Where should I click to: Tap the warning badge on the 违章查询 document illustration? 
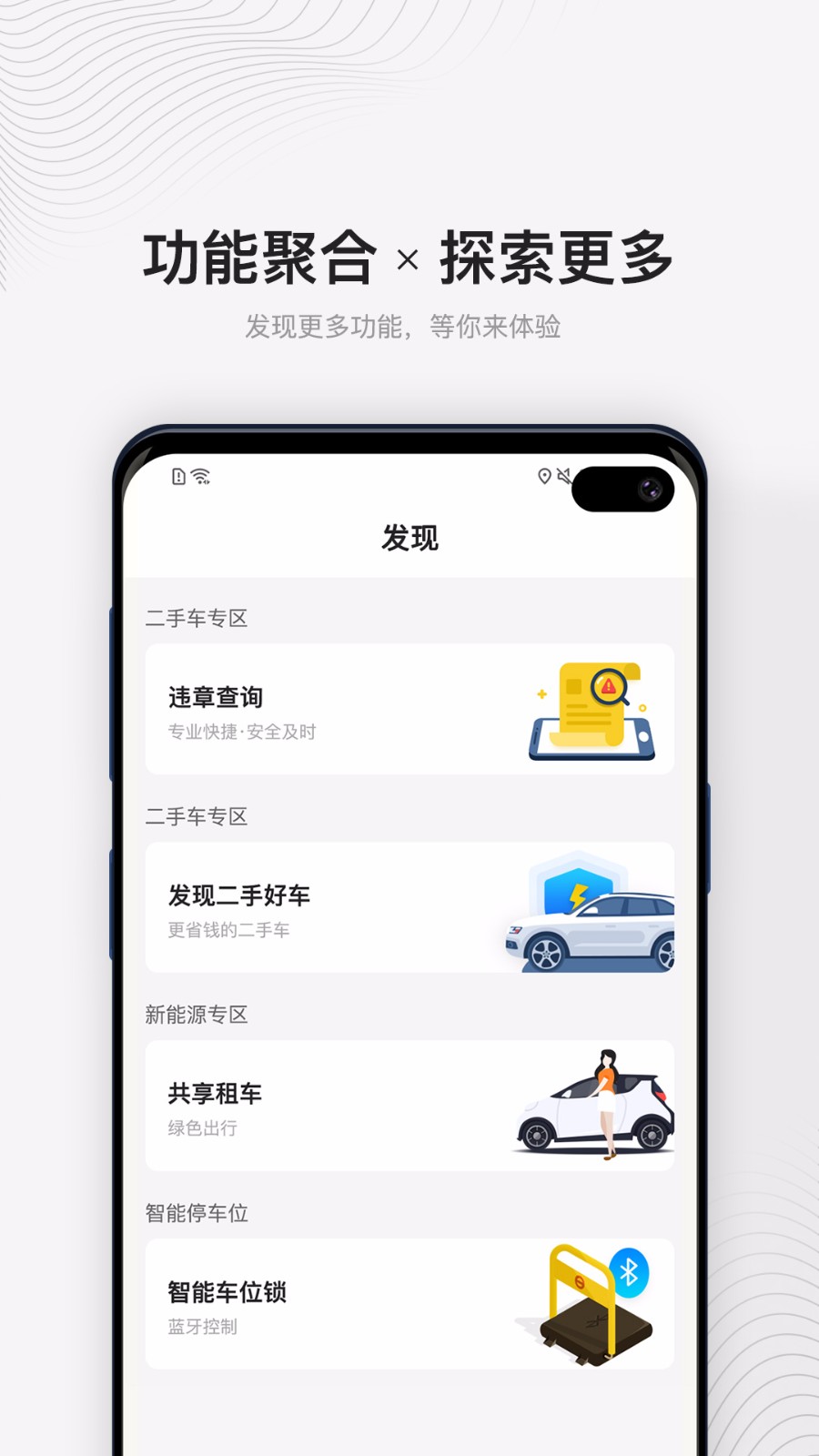(609, 684)
